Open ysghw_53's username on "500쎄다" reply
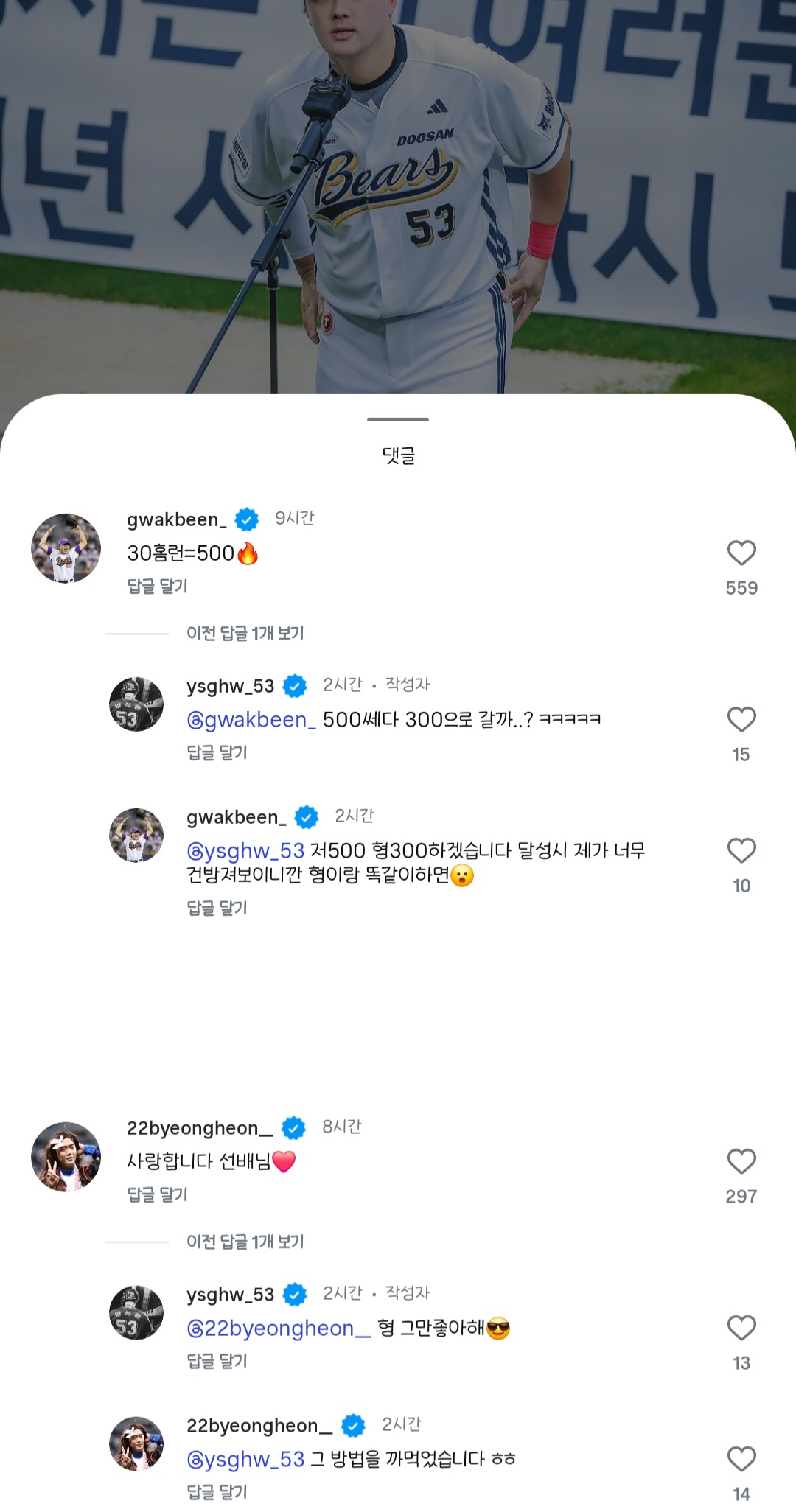The width and height of the screenshot is (796, 1512). pyautogui.click(x=230, y=687)
